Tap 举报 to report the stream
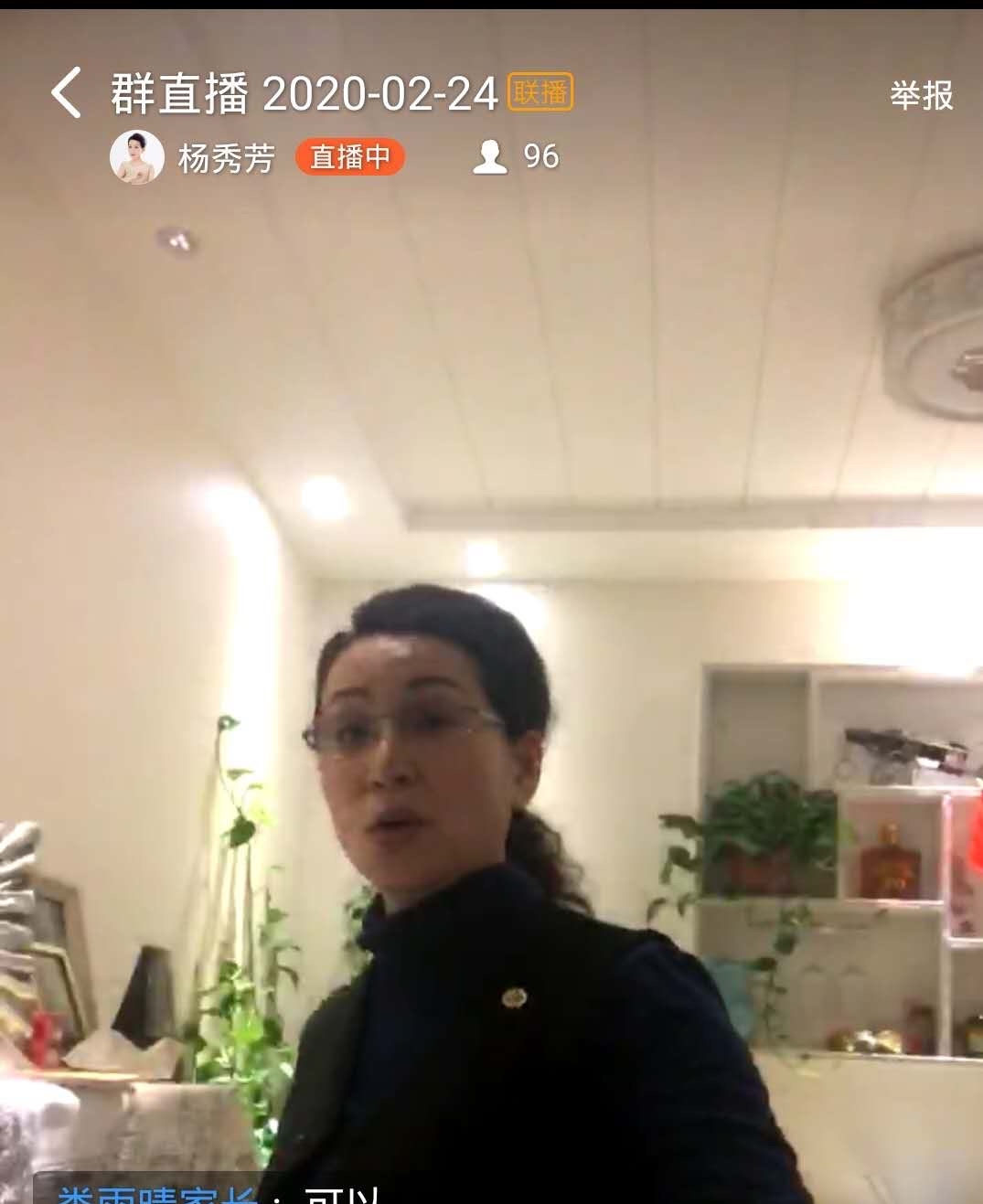The width and height of the screenshot is (983, 1204). [x=921, y=95]
